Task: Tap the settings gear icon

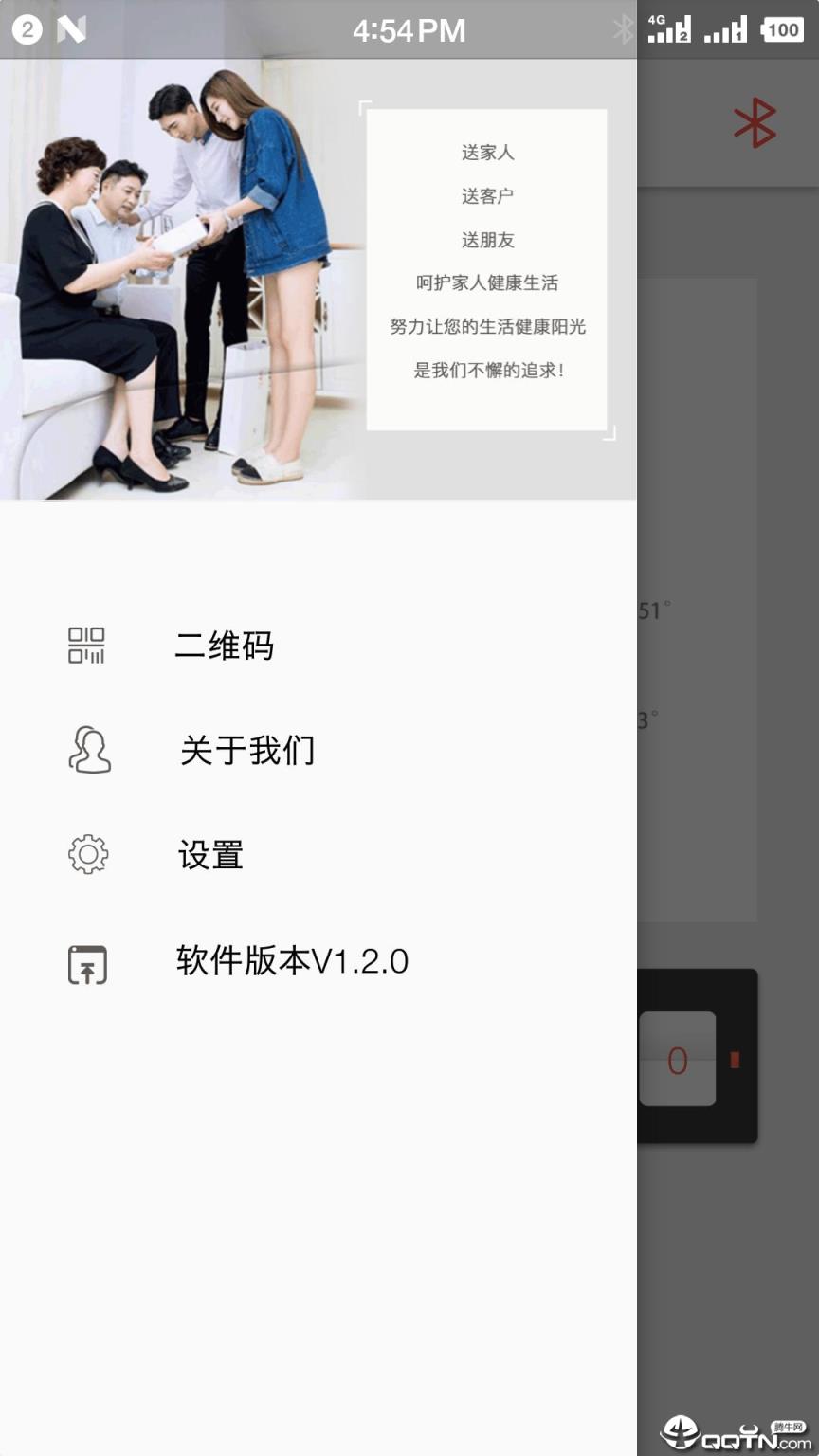Action: pyautogui.click(x=88, y=854)
